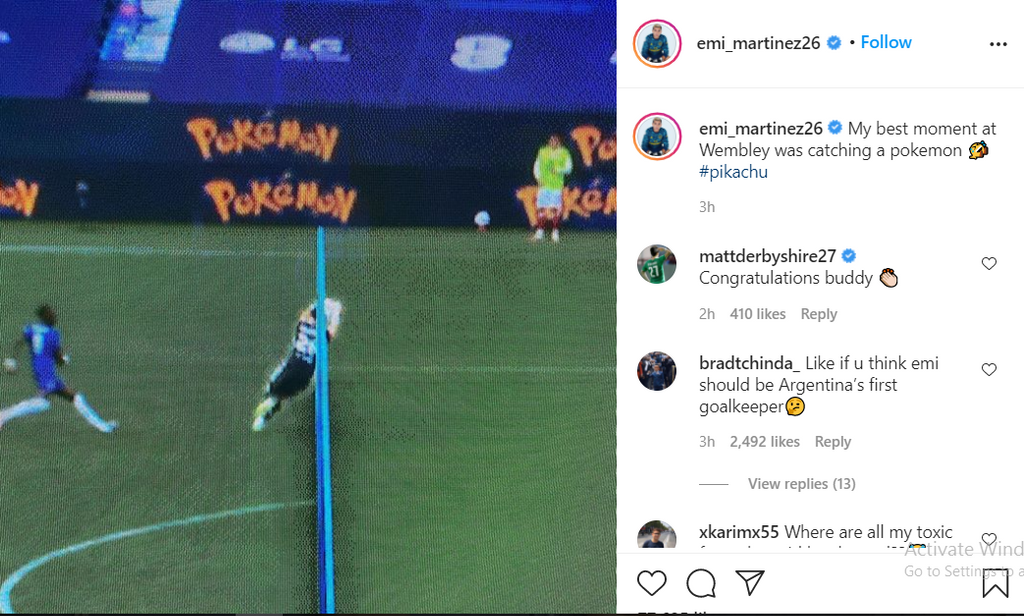Save the post with the bookmark icon
Image resolution: width=1024 pixels, height=616 pixels.
point(995,583)
